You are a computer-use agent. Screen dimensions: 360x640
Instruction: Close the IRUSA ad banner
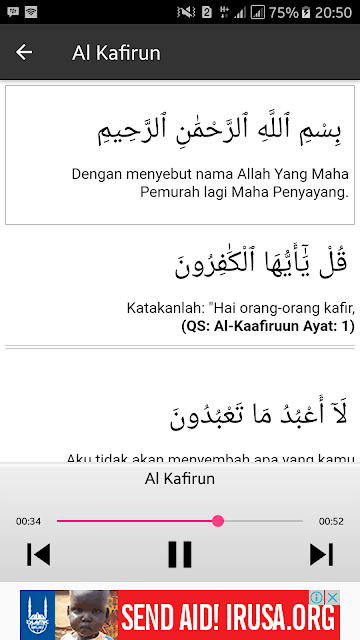coord(333,598)
